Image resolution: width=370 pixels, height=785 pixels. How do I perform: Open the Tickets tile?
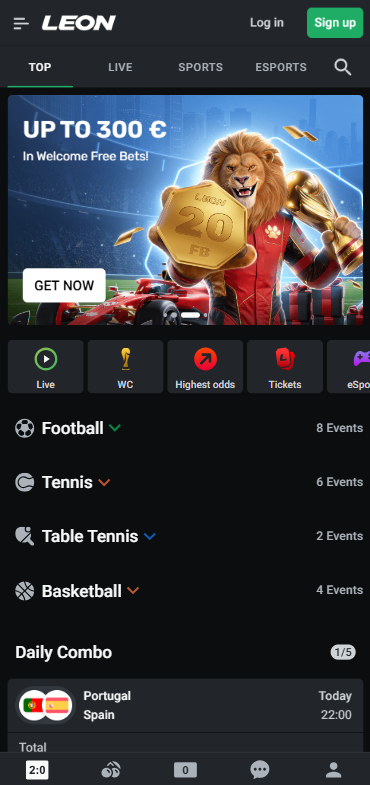285,366
